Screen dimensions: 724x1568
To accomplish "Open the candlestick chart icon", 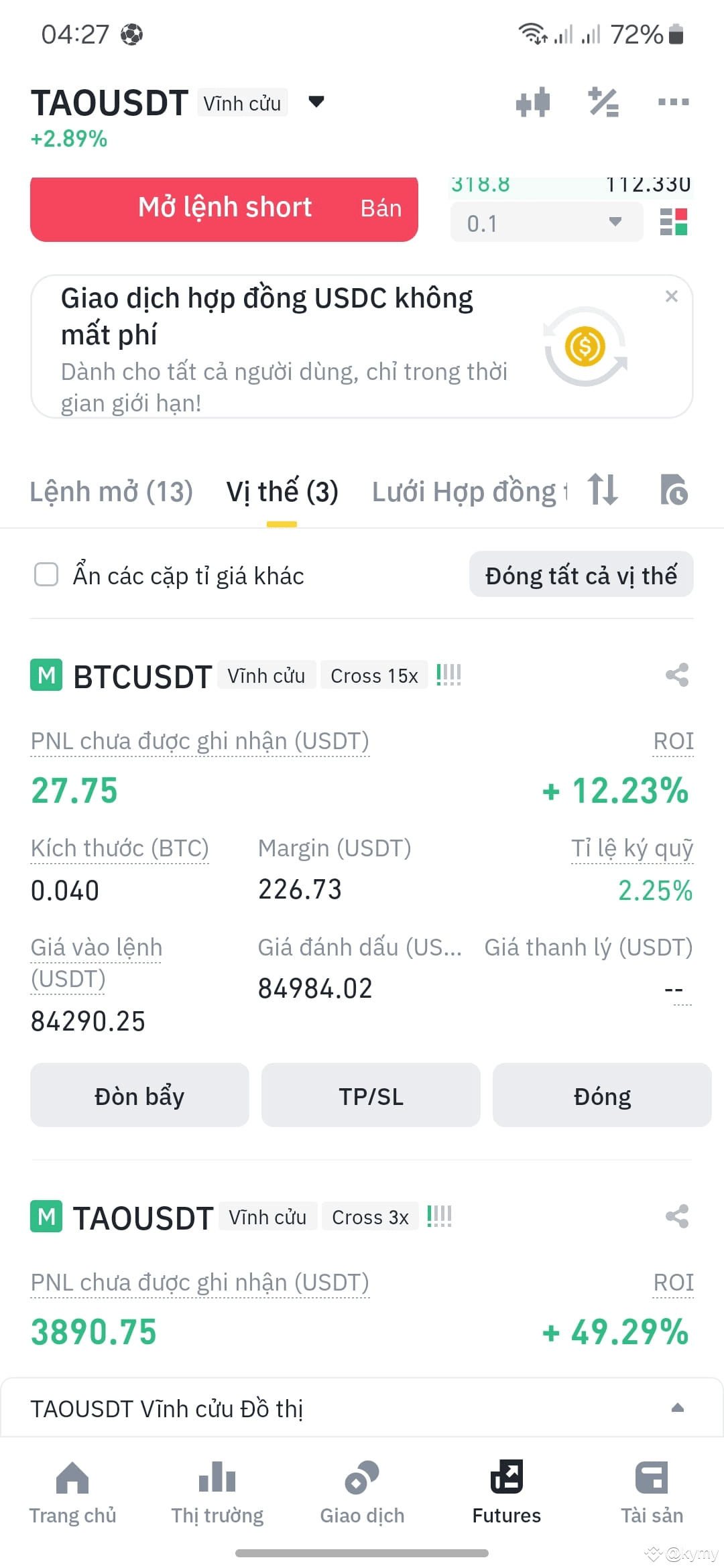I will [534, 102].
